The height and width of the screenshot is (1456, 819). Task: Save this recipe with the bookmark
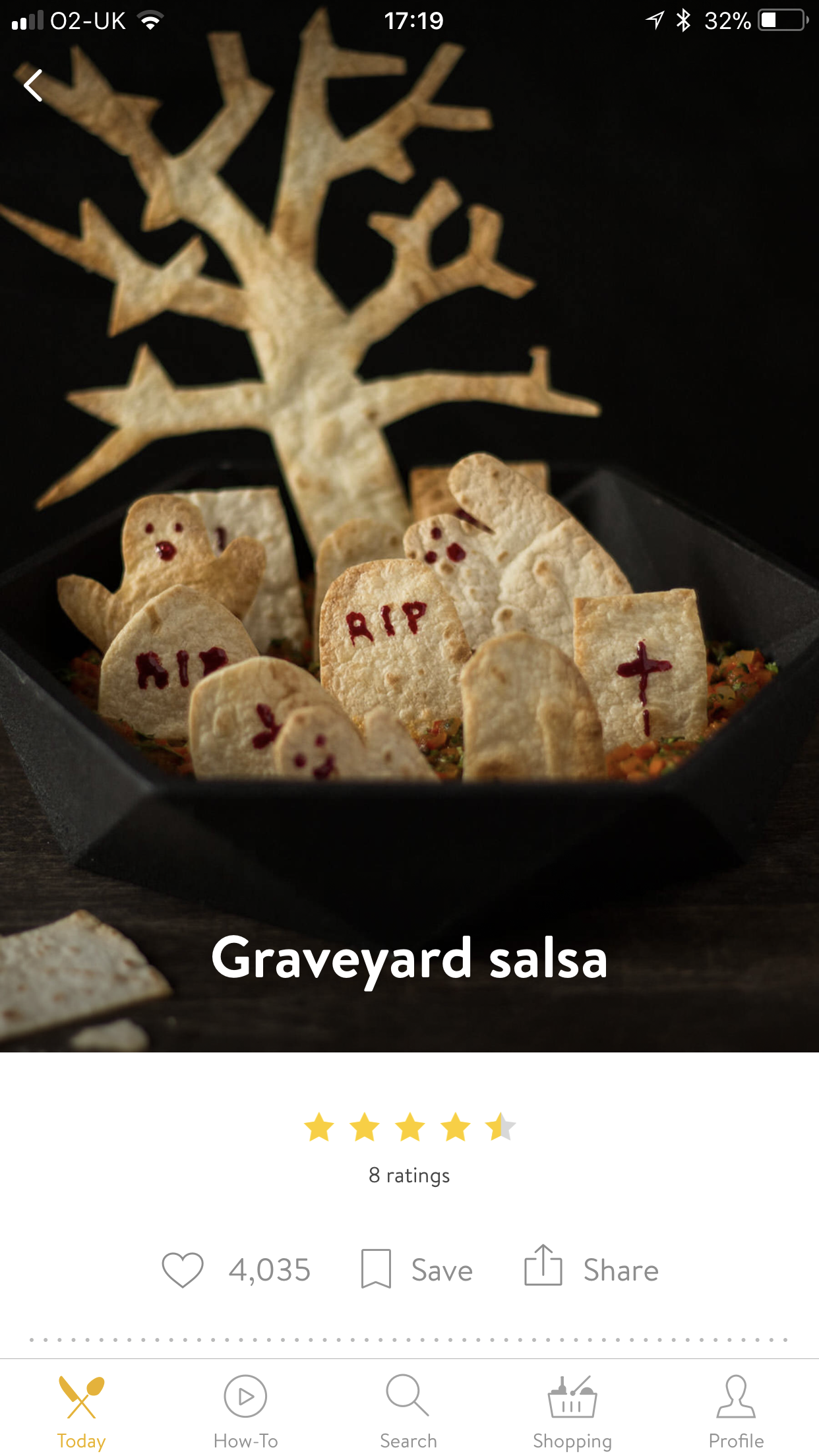tap(417, 1269)
